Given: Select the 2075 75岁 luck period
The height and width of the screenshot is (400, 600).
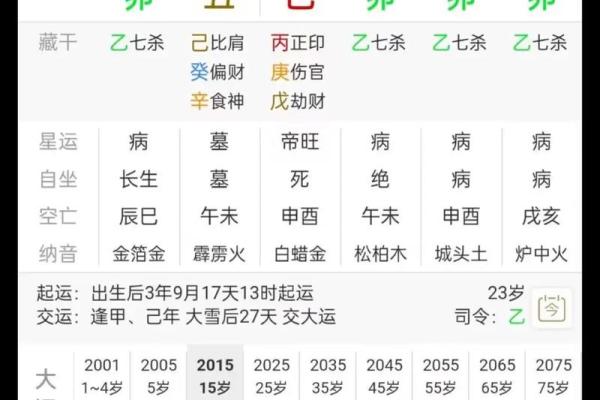Looking at the screenshot, I should (x=554, y=375).
